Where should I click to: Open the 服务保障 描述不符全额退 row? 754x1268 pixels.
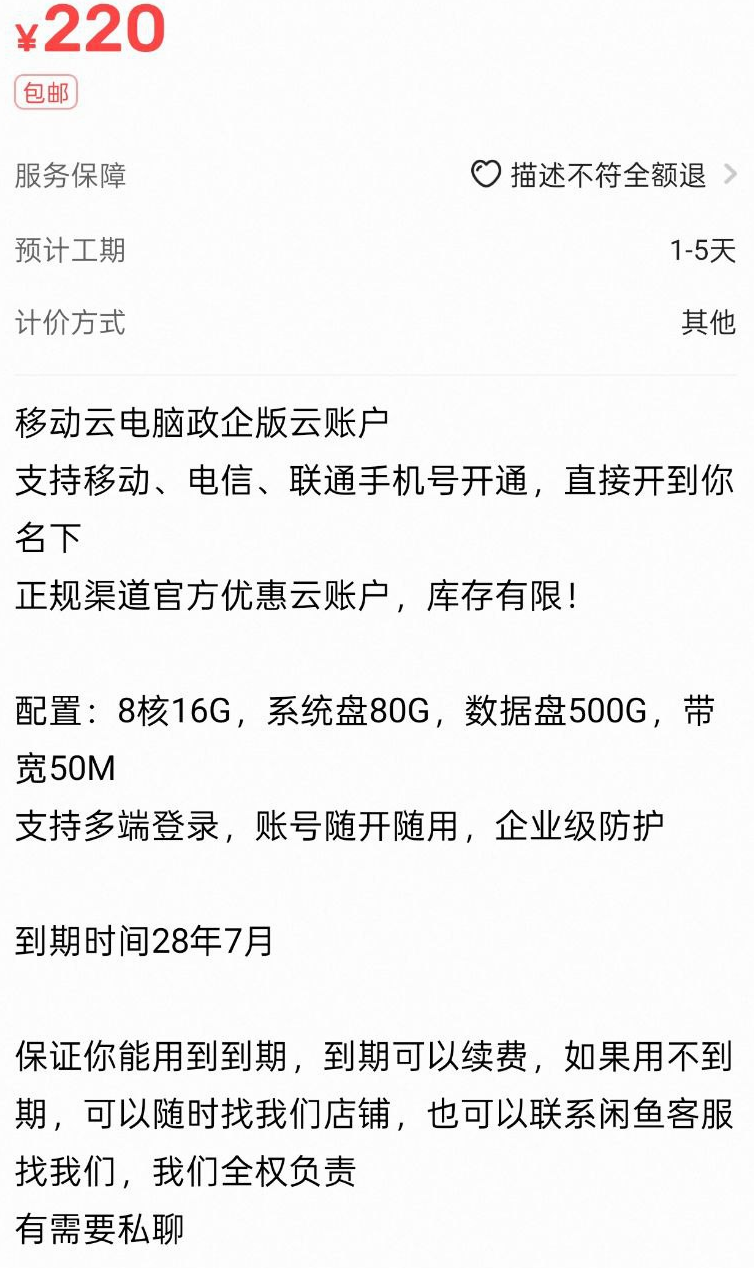pyautogui.click(x=605, y=176)
